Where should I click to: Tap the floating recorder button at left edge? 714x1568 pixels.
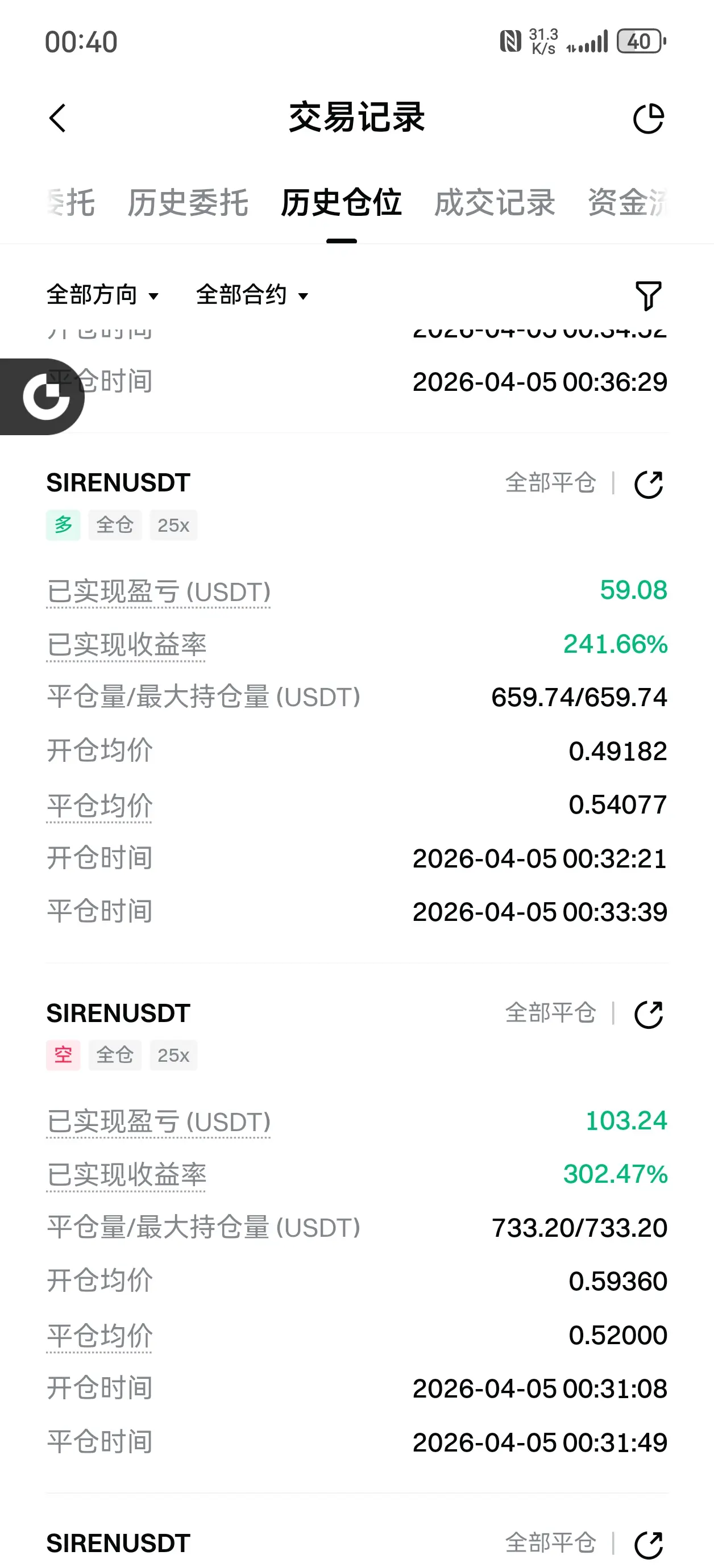coord(43,397)
